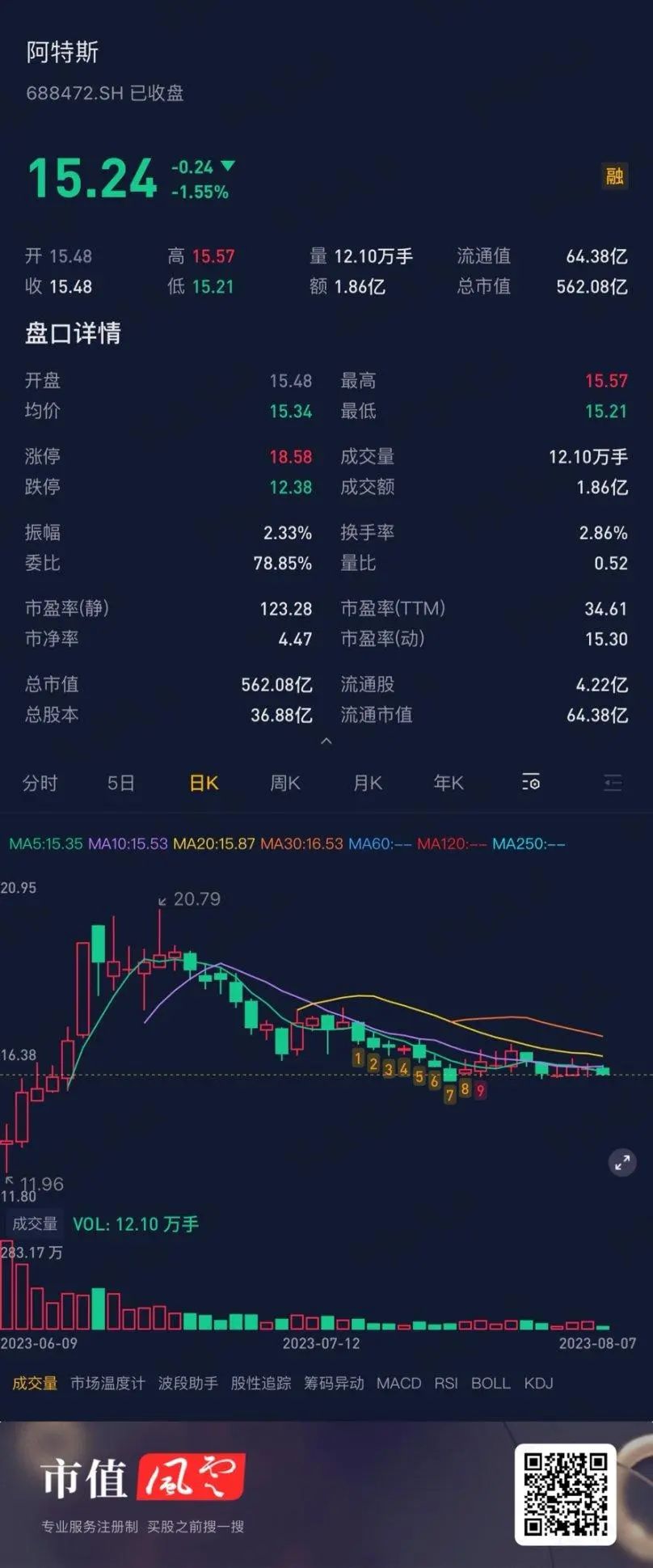653x1568 pixels.
Task: Select the 日K chart tab
Action: point(204,783)
